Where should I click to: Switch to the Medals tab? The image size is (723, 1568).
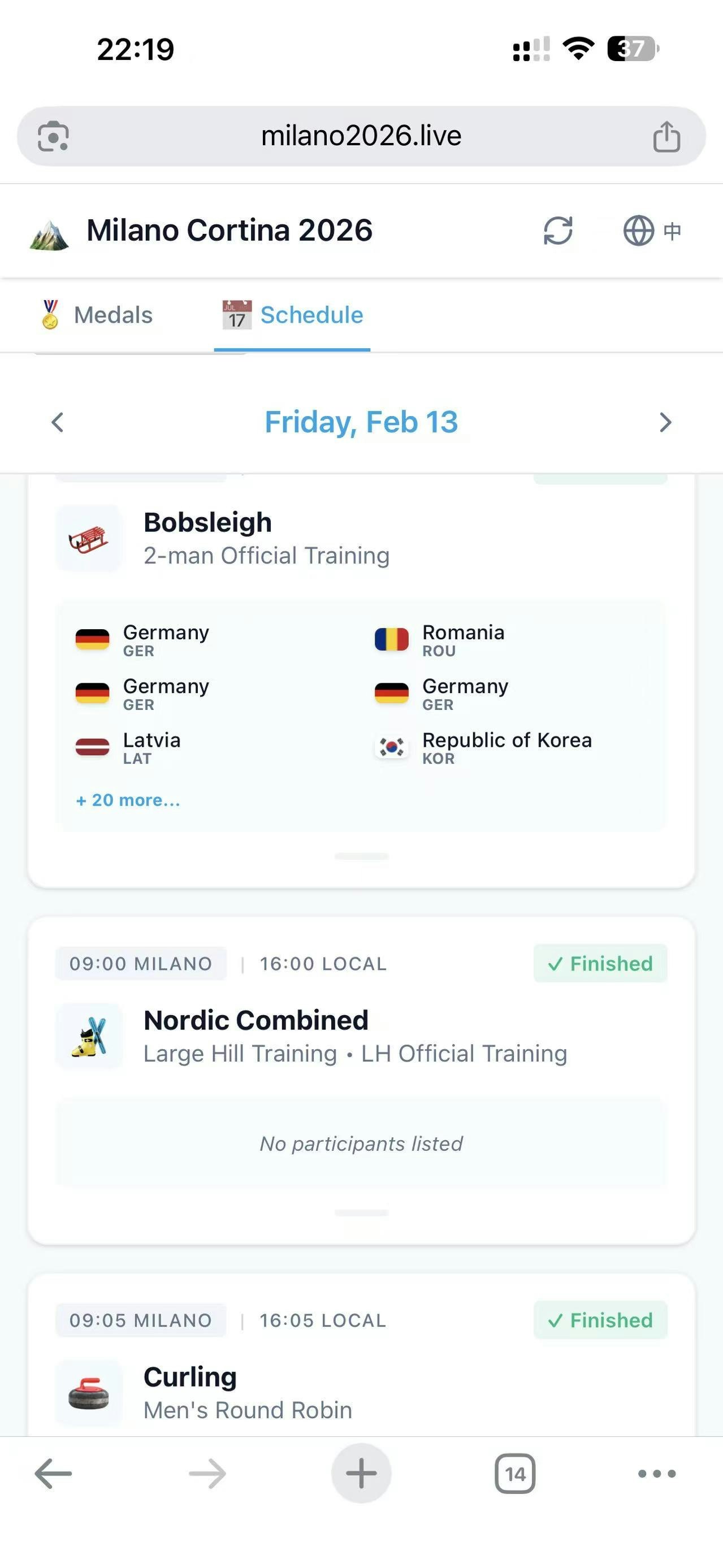tap(98, 315)
